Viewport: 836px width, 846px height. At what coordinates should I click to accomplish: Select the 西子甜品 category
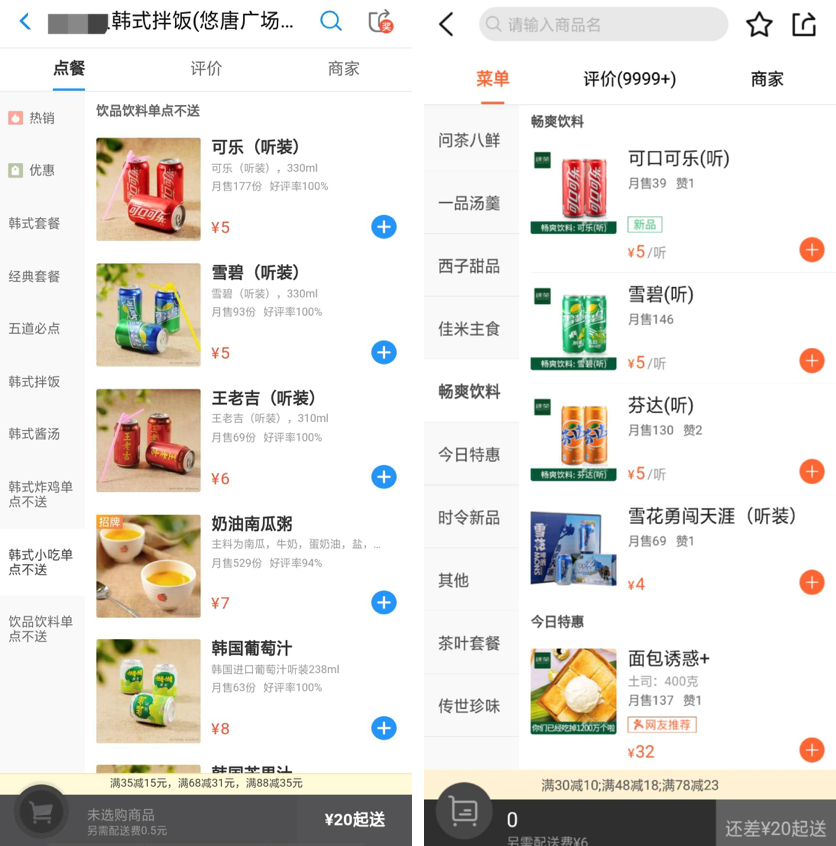[x=469, y=266]
